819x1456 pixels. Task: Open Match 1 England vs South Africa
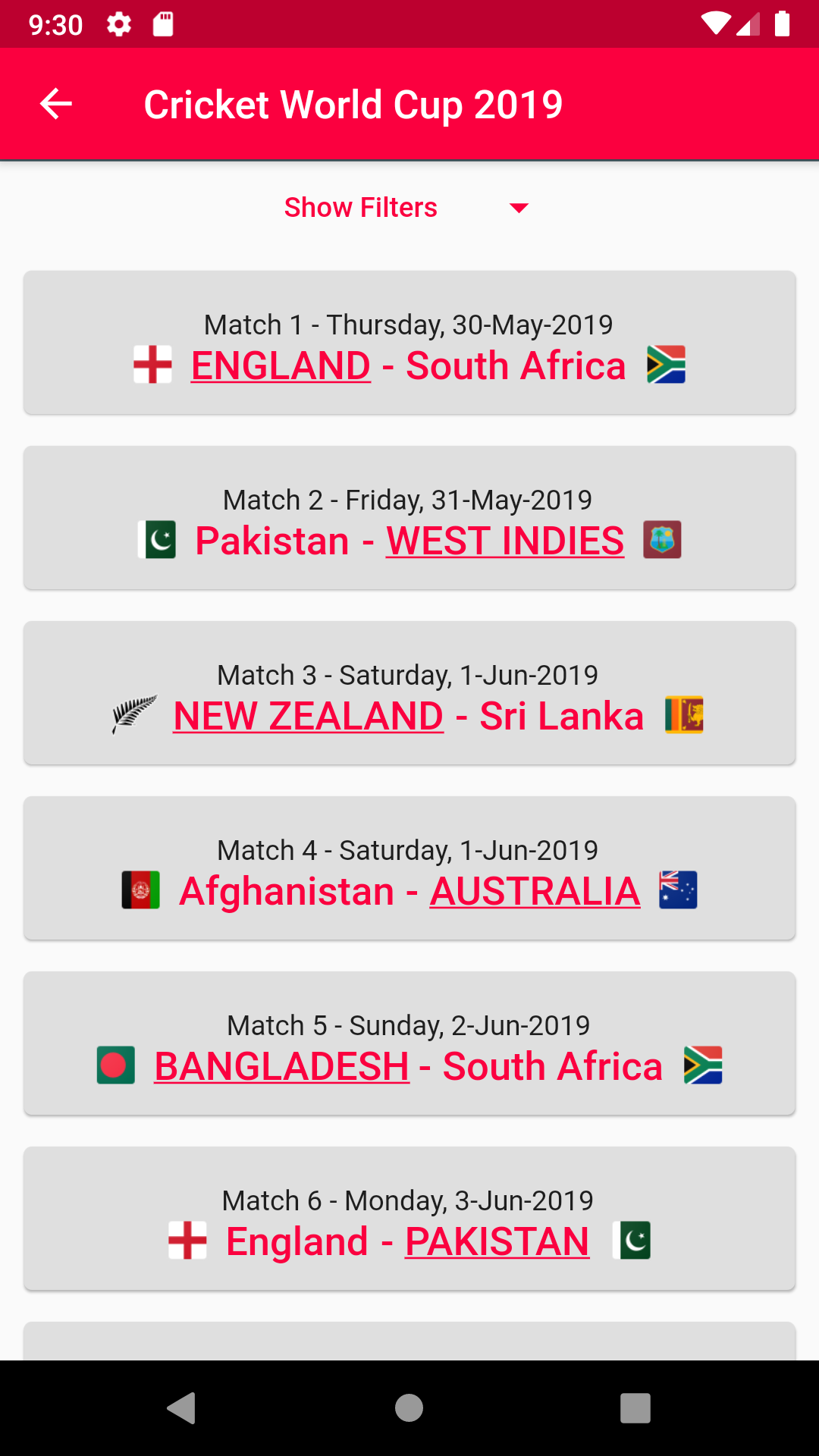pyautogui.click(x=409, y=343)
